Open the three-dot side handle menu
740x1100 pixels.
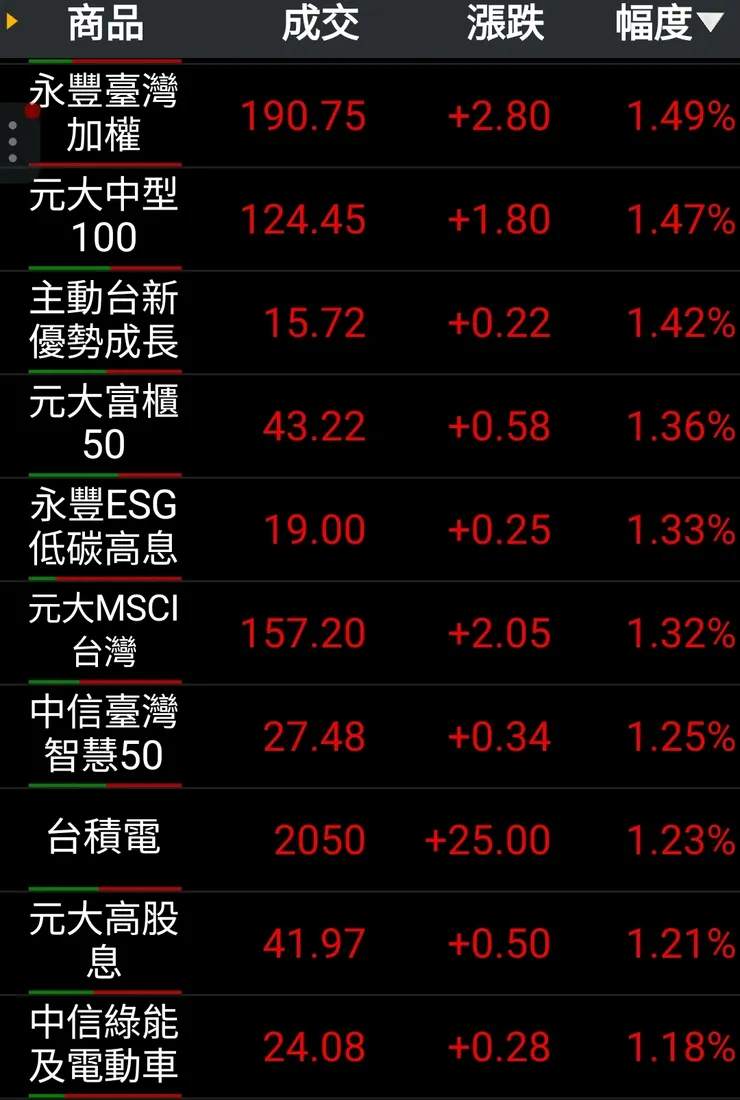[x=13, y=143]
